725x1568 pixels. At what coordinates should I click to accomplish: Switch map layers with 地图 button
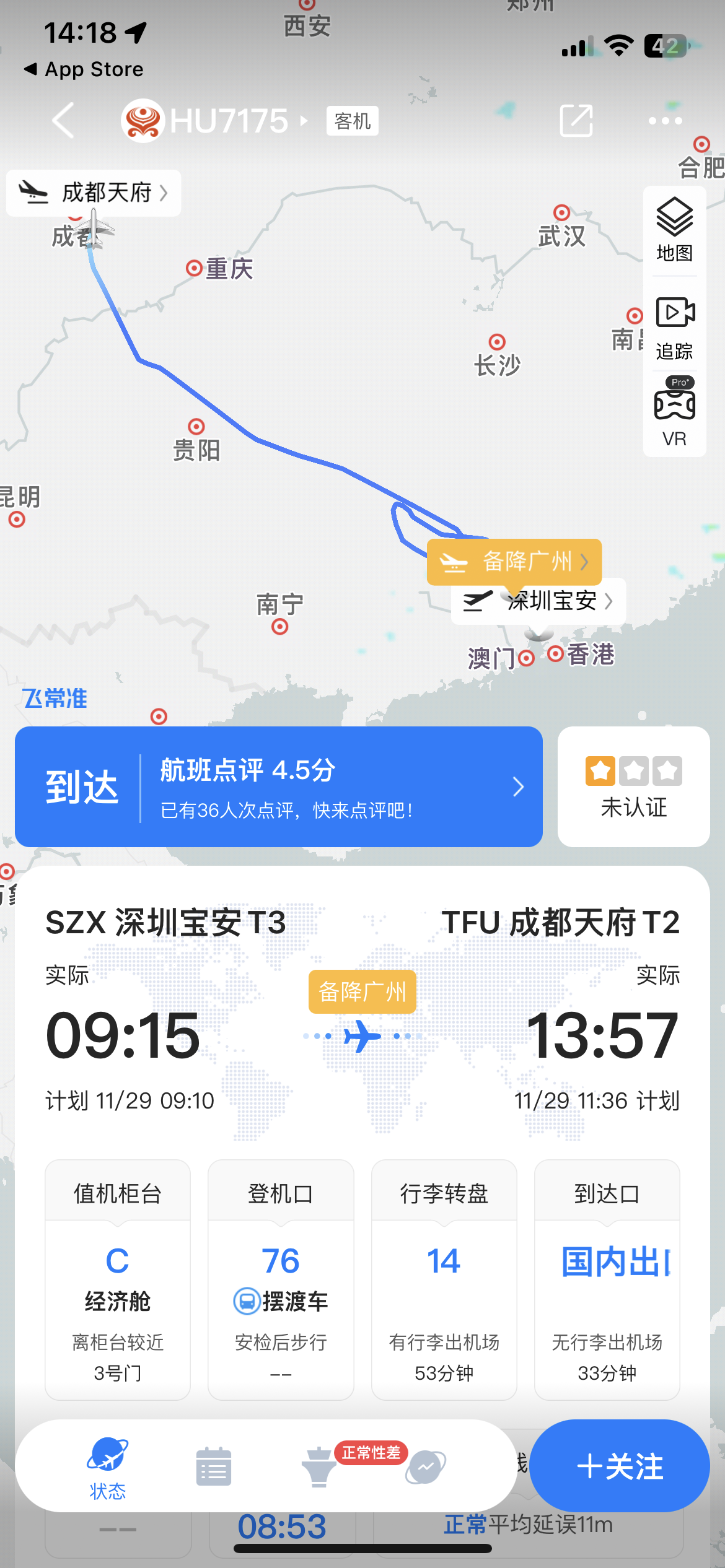click(x=674, y=230)
